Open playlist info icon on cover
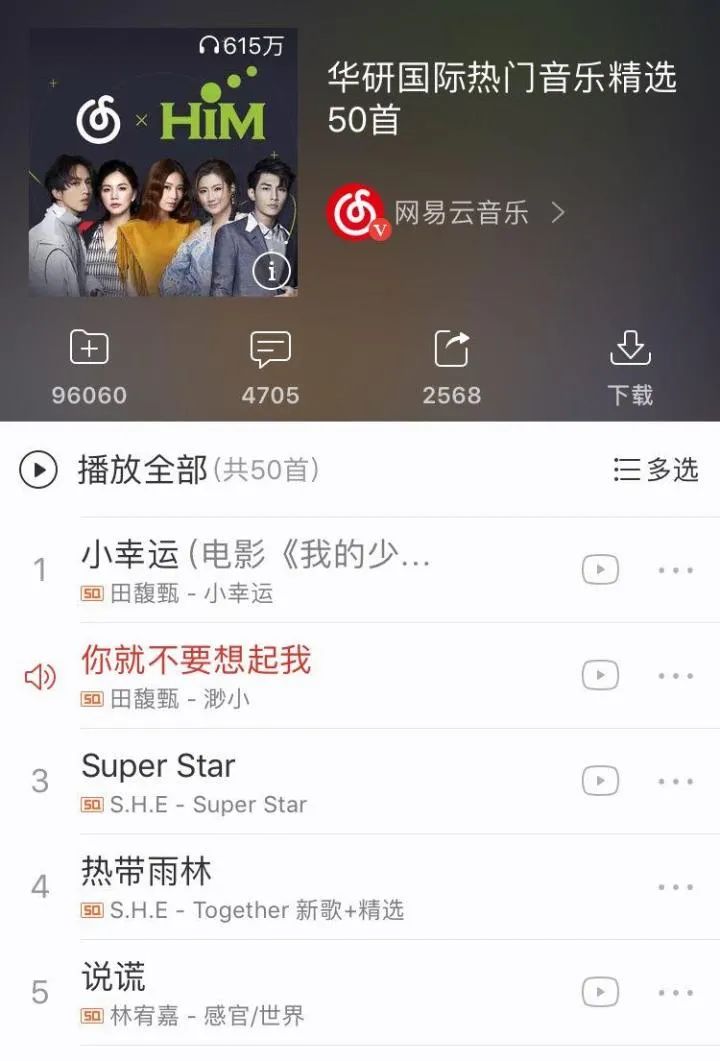 [x=271, y=269]
